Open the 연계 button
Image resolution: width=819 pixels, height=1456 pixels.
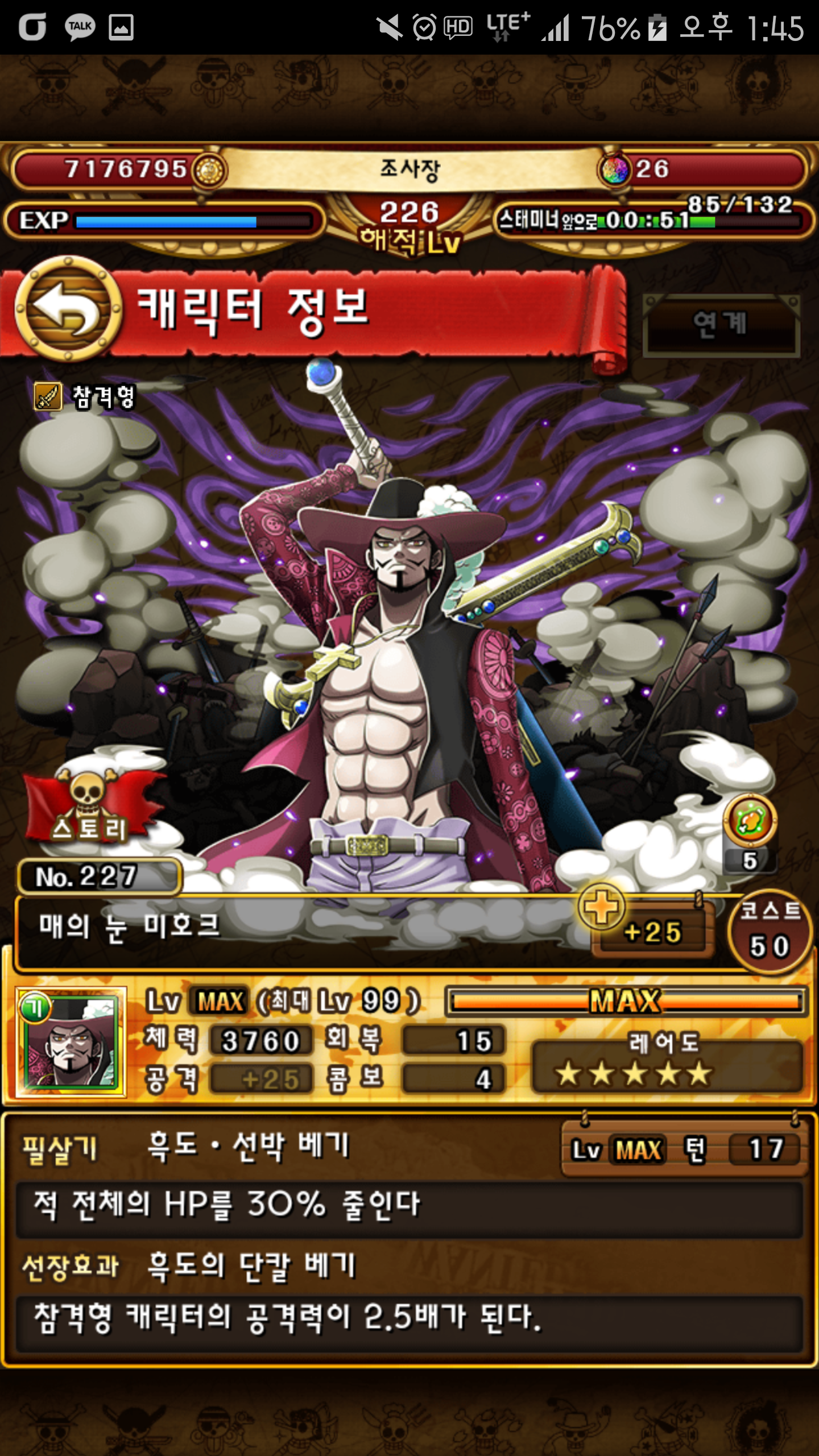click(x=720, y=325)
